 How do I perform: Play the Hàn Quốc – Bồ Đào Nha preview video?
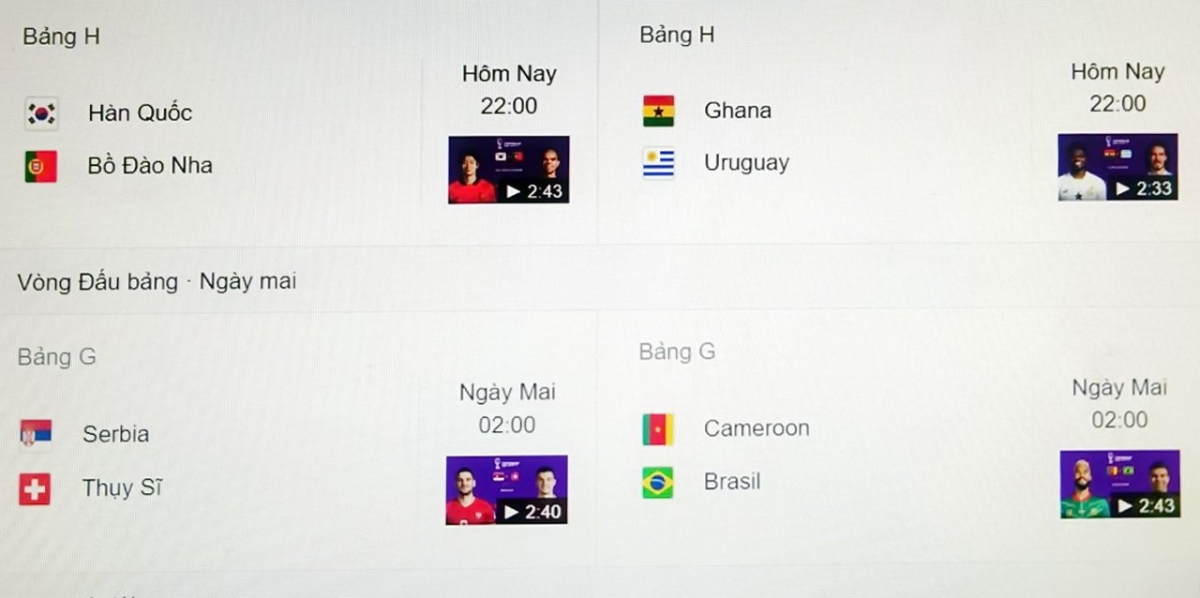(x=508, y=170)
